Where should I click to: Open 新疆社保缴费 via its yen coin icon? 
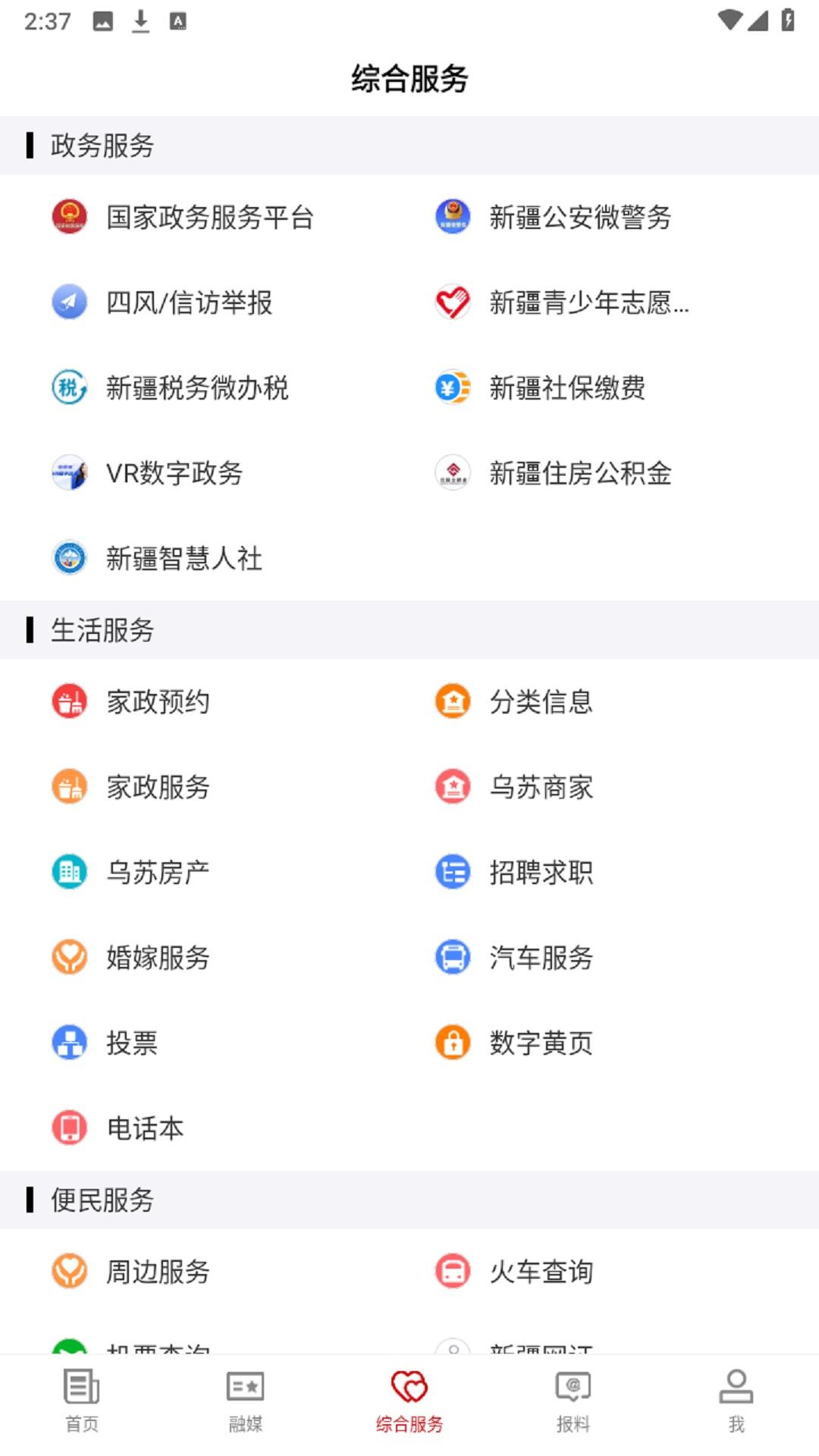pyautogui.click(x=453, y=388)
